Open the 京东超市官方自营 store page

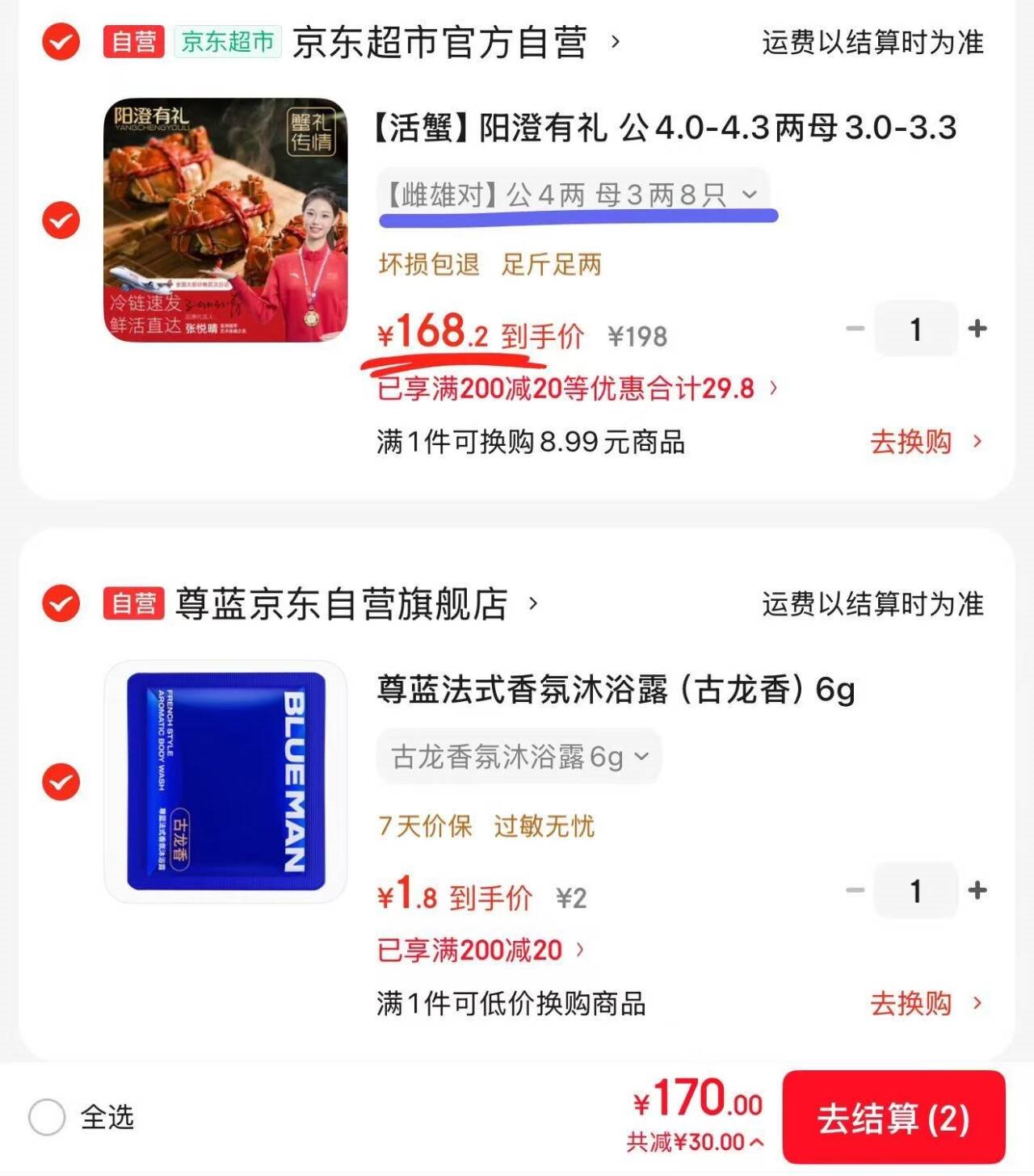tap(440, 42)
